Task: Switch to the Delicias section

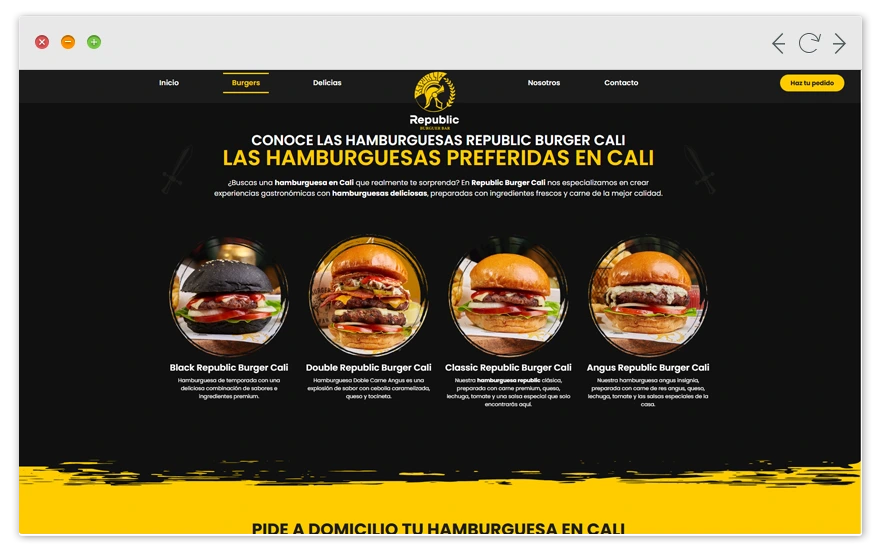Action: (327, 83)
